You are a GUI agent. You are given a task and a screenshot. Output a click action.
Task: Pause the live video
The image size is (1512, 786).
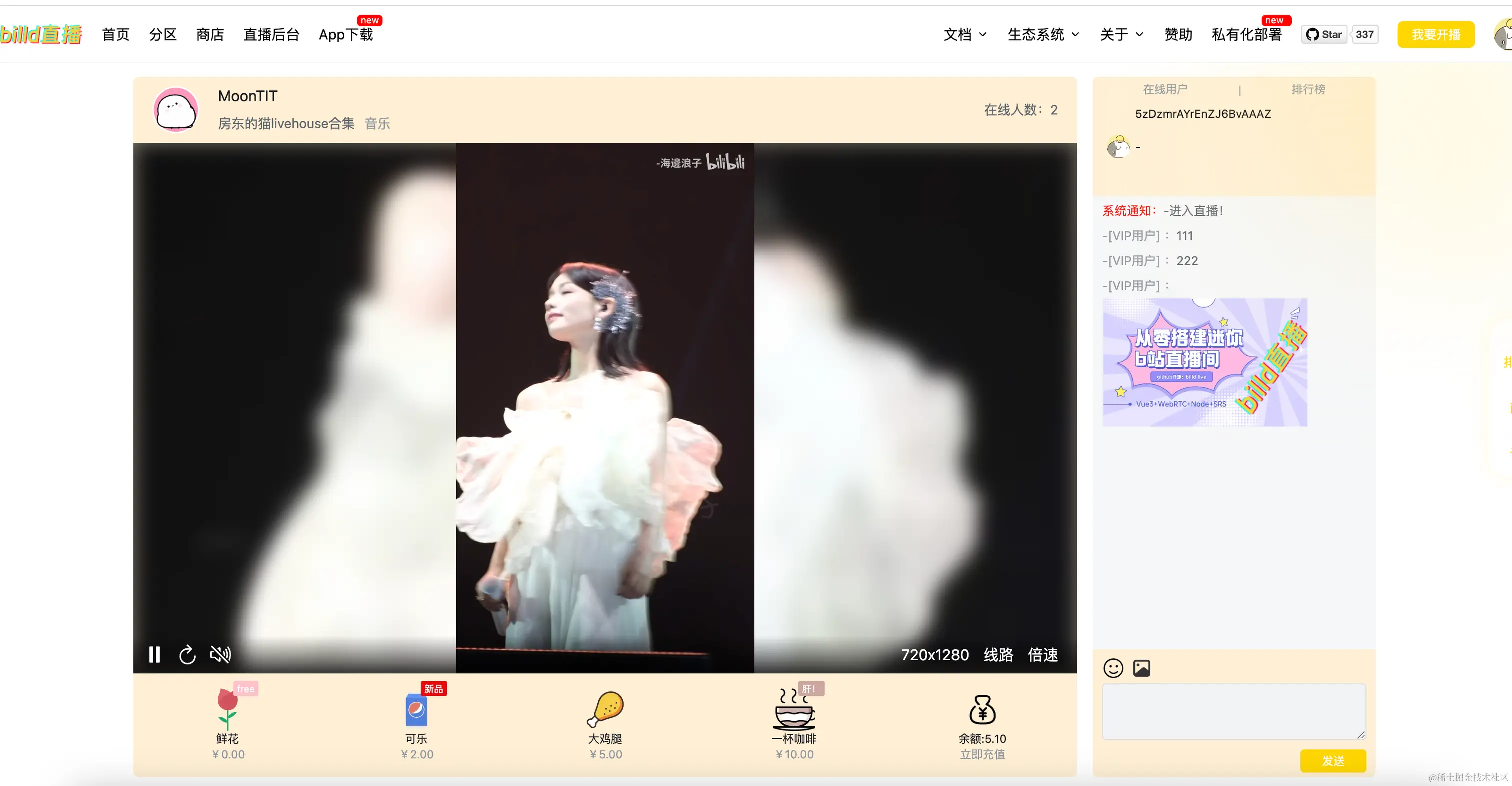click(x=154, y=654)
